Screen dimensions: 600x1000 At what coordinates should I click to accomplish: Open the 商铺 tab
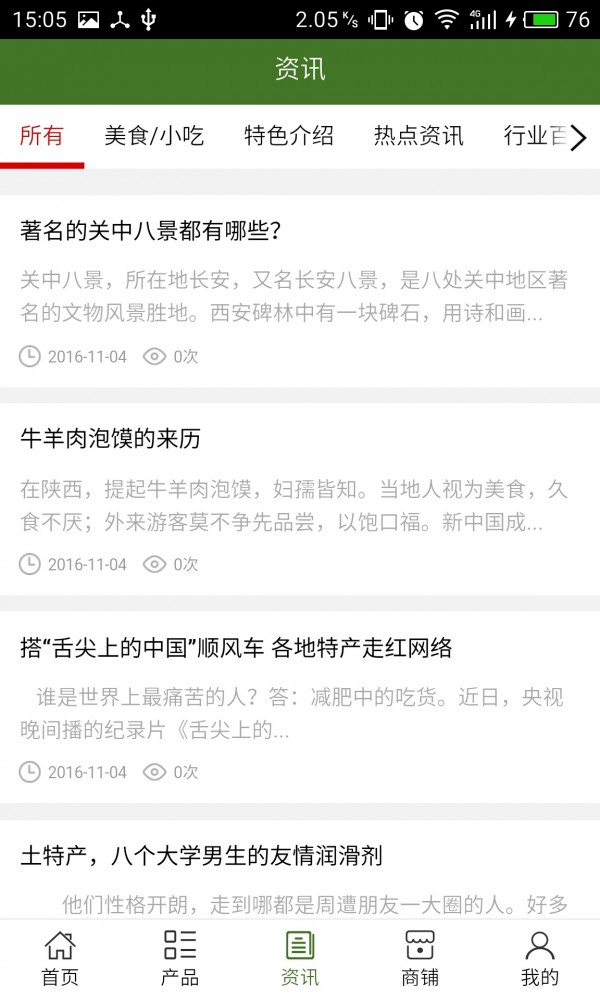pyautogui.click(x=420, y=959)
